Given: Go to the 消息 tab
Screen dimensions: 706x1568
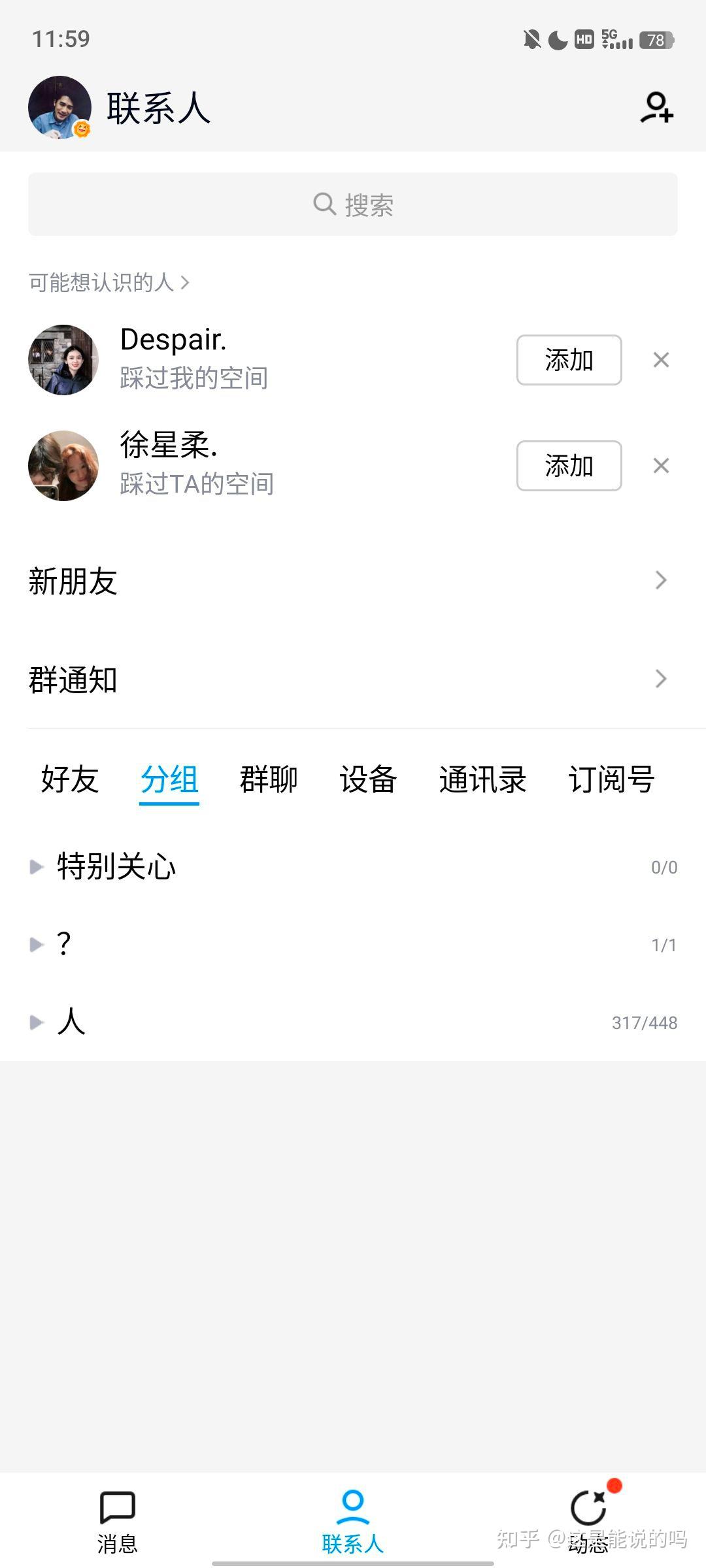Looking at the screenshot, I should click(x=118, y=1521).
